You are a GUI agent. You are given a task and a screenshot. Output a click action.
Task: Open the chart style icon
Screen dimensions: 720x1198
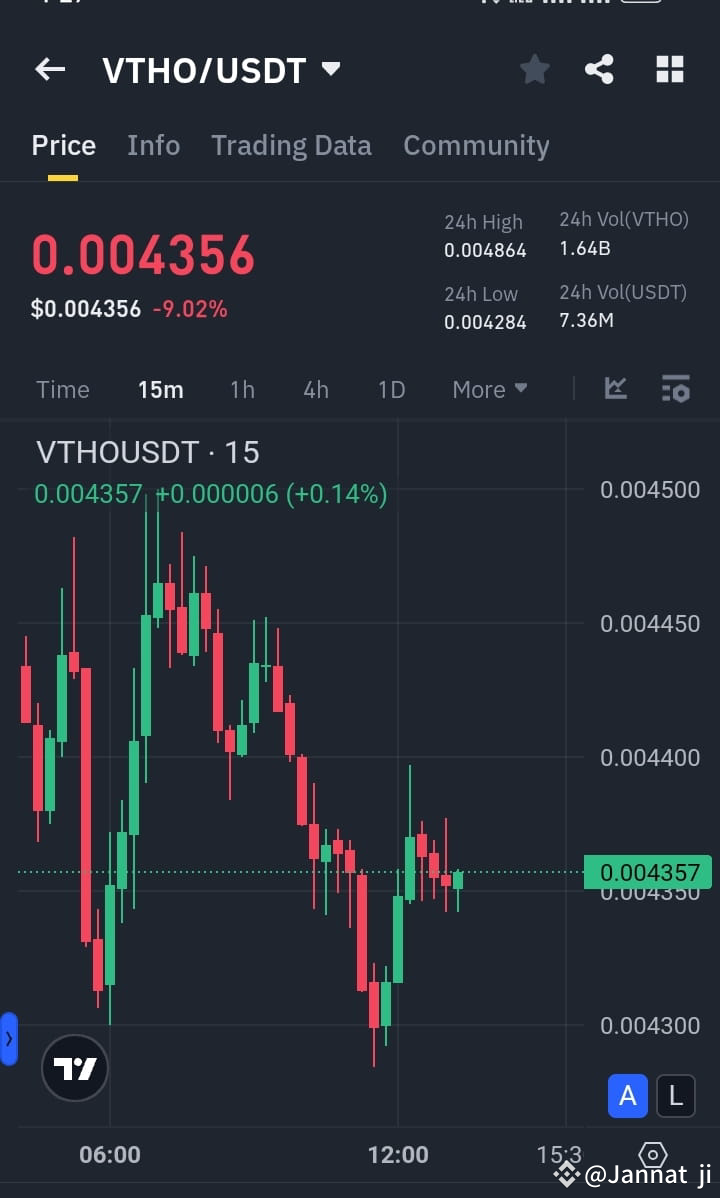(x=615, y=389)
